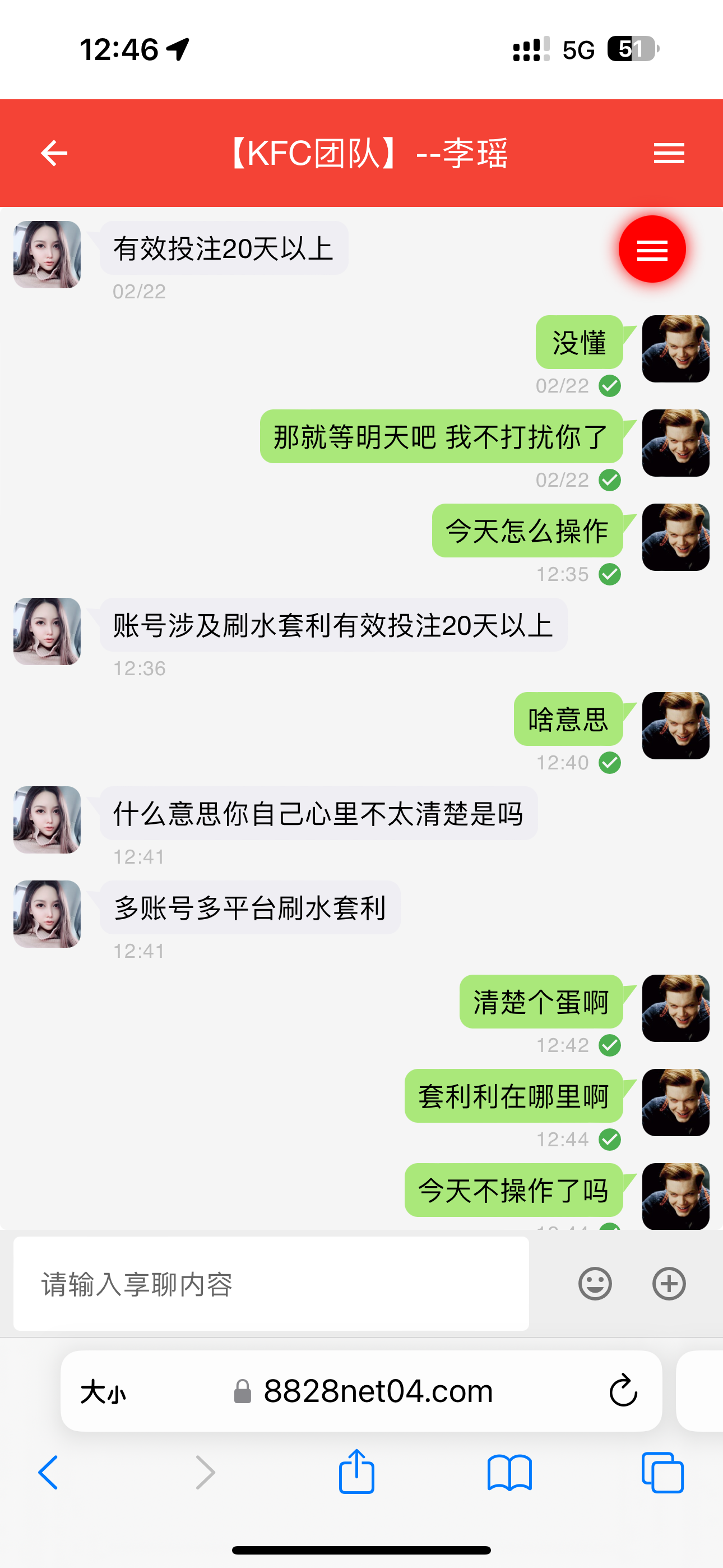The width and height of the screenshot is (723, 1568).
Task: Tap the lock icon next to the URL
Action: [x=242, y=1390]
